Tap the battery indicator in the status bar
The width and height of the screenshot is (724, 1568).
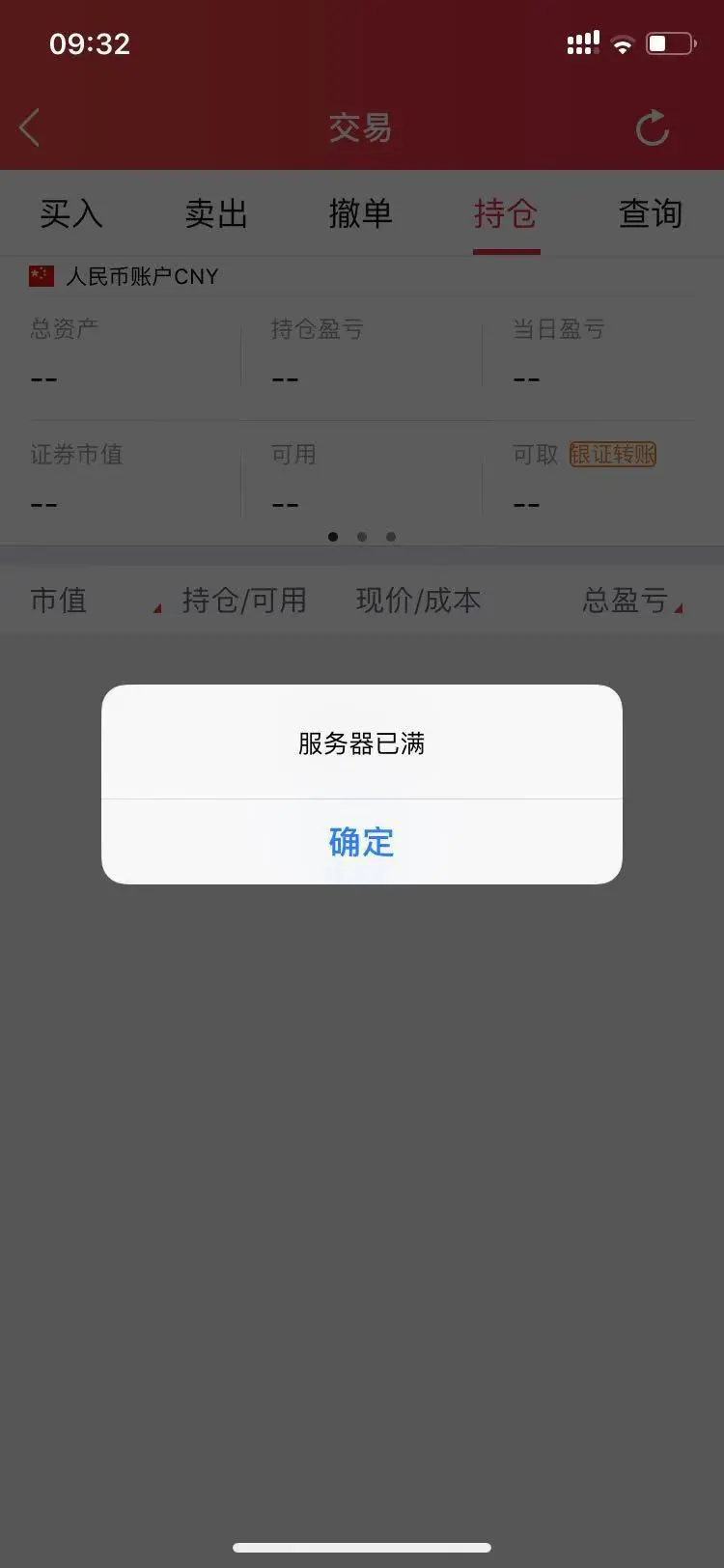click(x=670, y=42)
